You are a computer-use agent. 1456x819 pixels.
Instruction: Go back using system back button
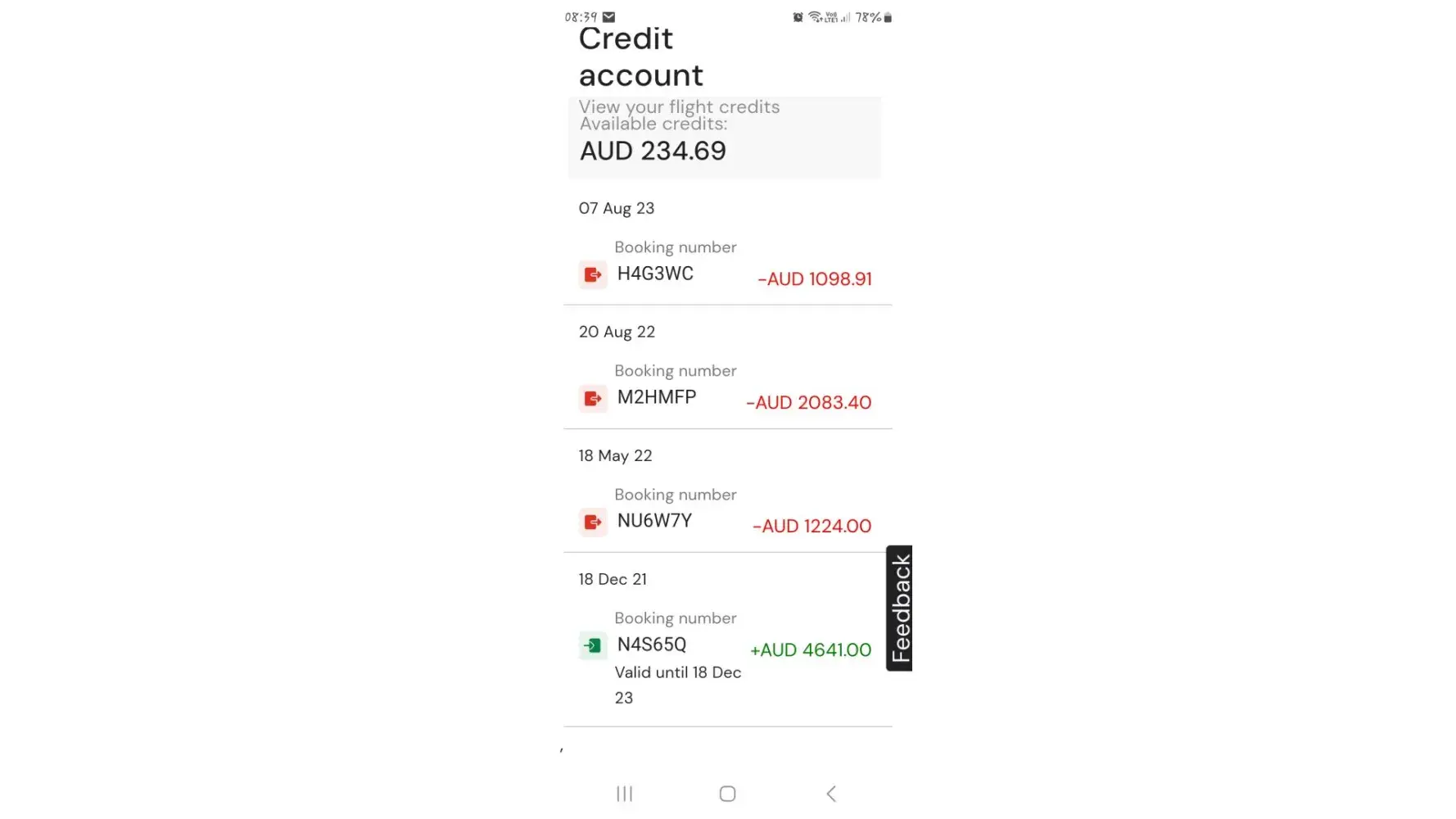[831, 794]
